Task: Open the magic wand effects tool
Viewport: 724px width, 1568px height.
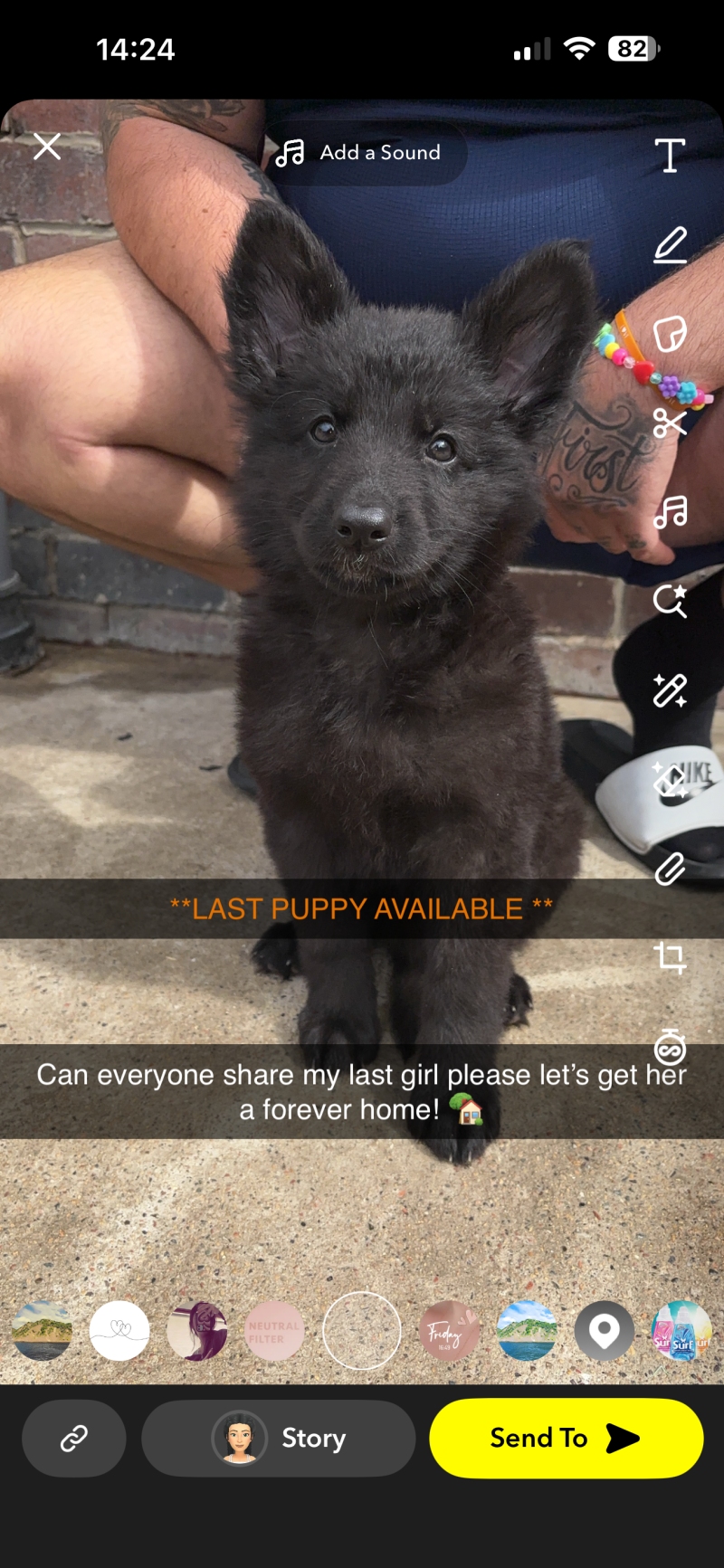Action: 670,690
